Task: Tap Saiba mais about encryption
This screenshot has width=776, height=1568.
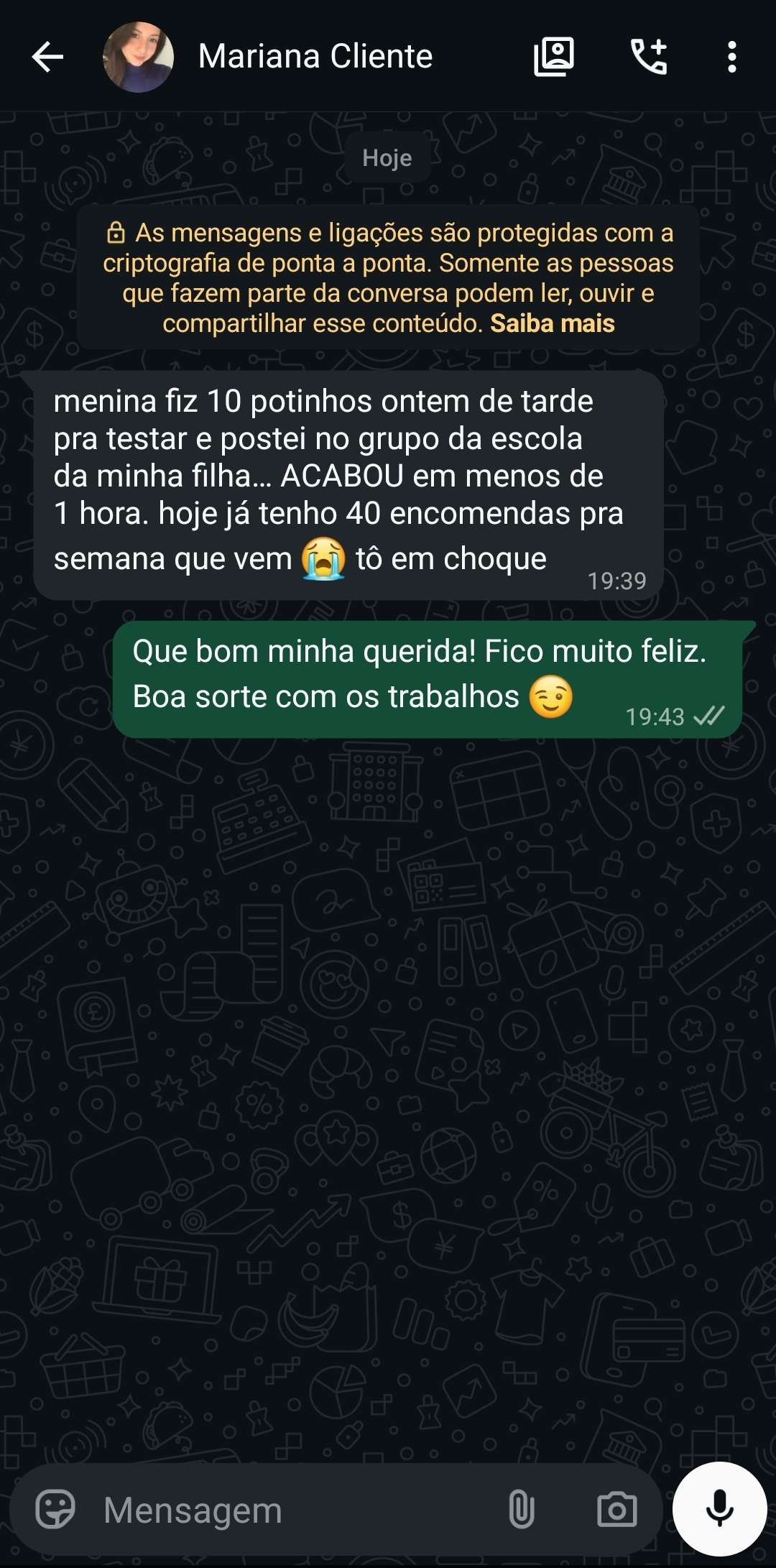Action: tap(553, 323)
